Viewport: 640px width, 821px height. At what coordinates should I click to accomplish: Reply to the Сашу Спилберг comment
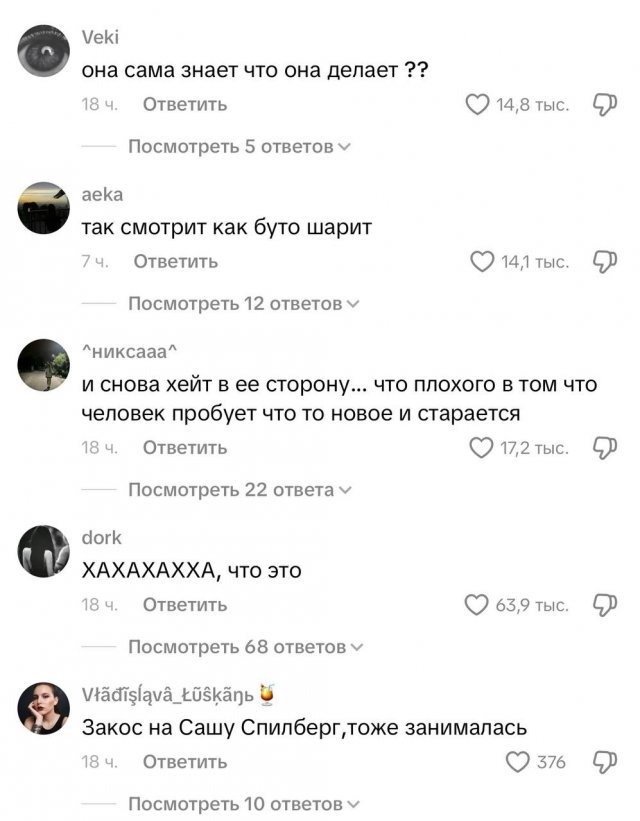pyautogui.click(x=185, y=762)
